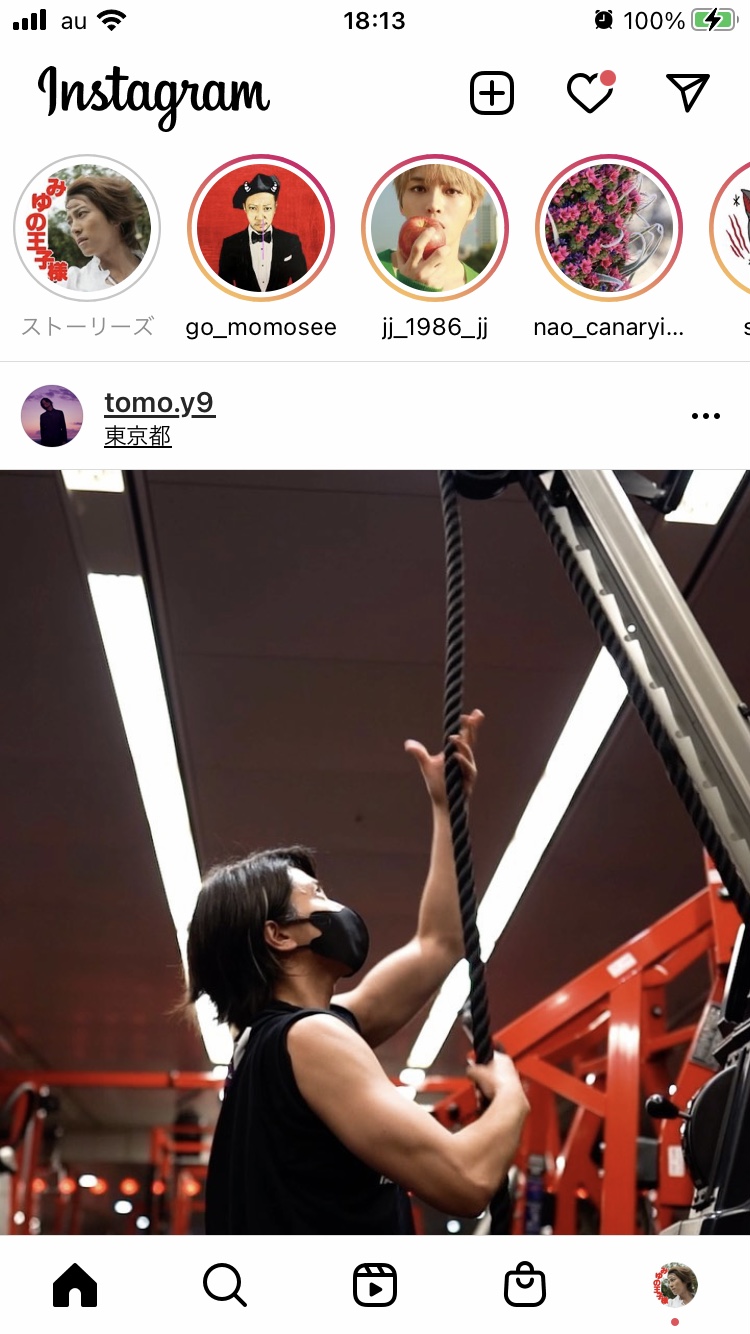The image size is (750, 1334).
Task: Open tomo.y9's gym photo post
Action: 375,852
